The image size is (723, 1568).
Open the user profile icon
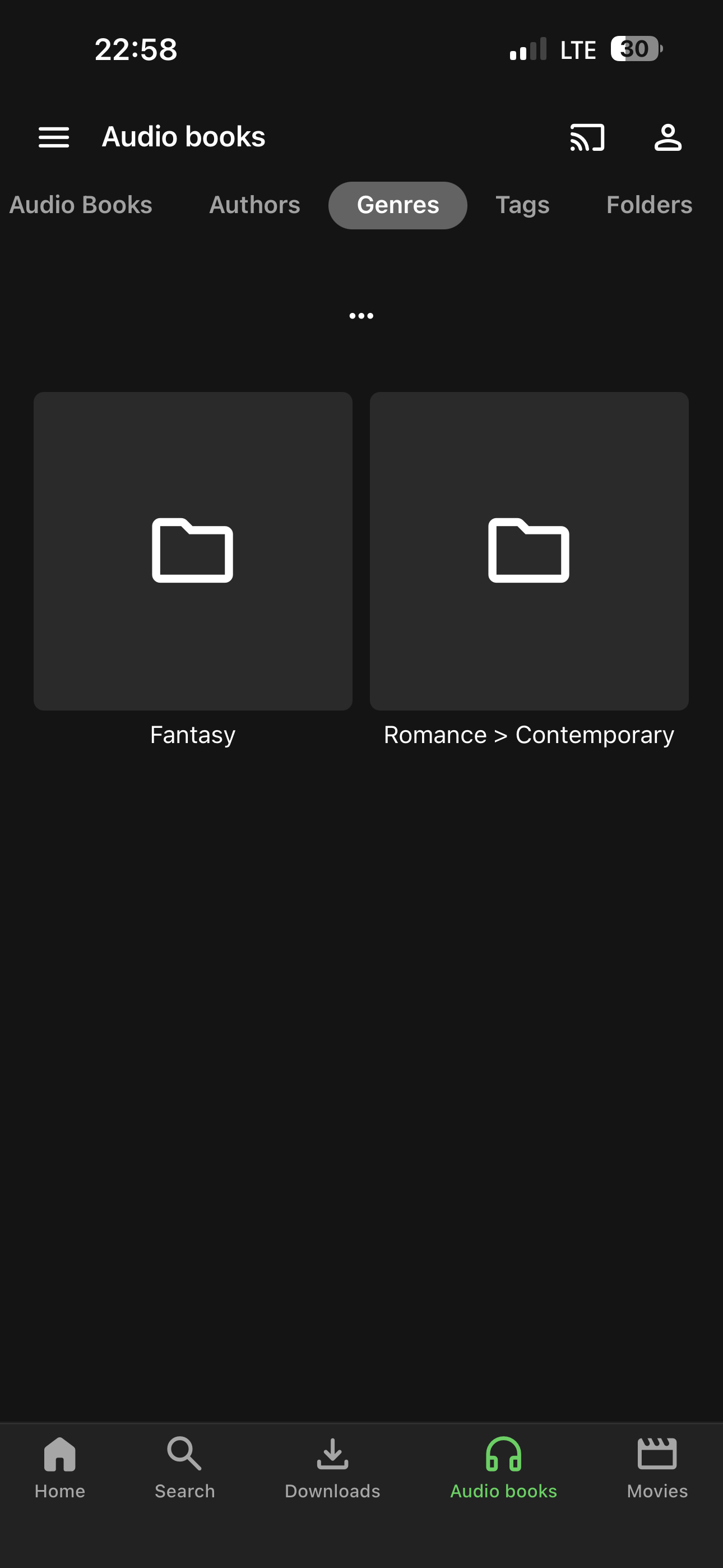(x=668, y=137)
